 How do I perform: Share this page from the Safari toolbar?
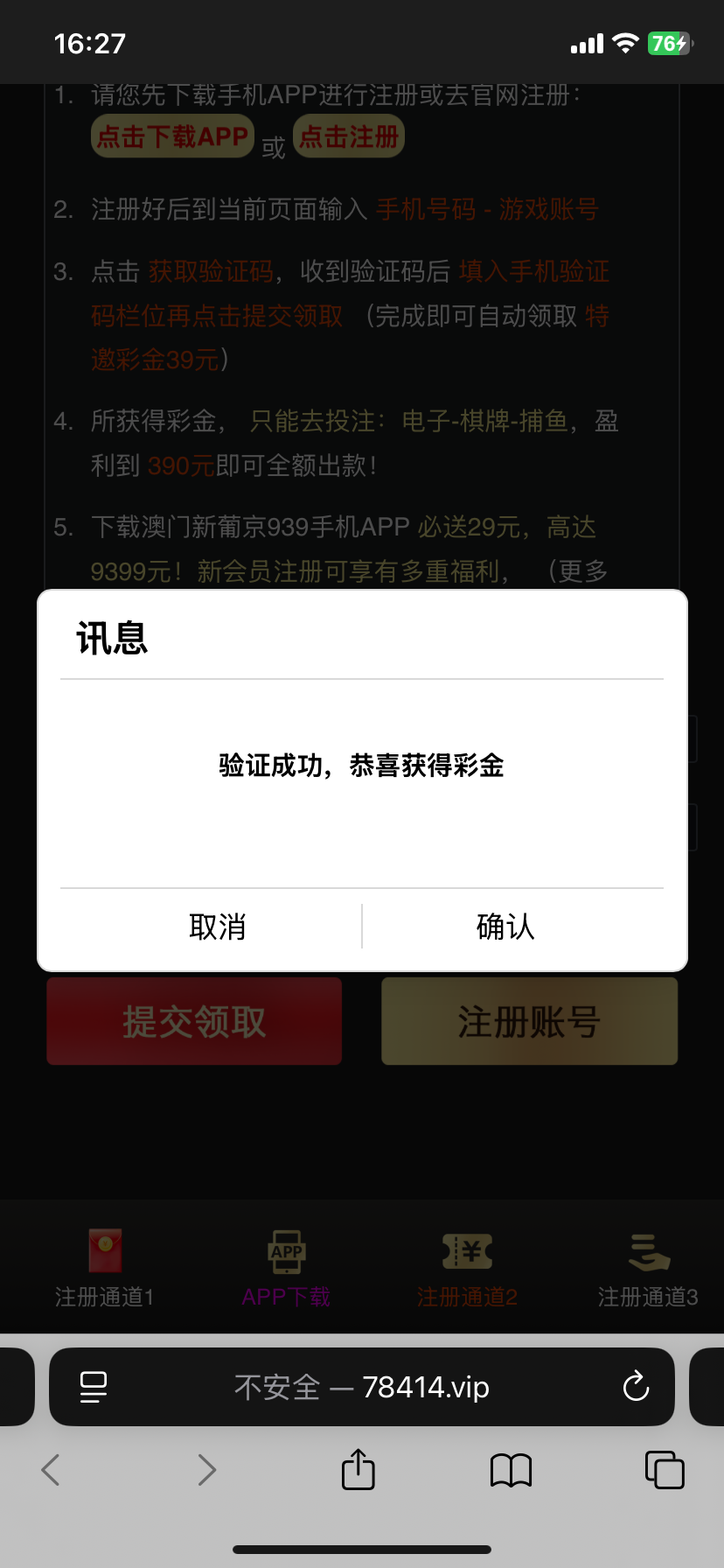click(358, 1470)
